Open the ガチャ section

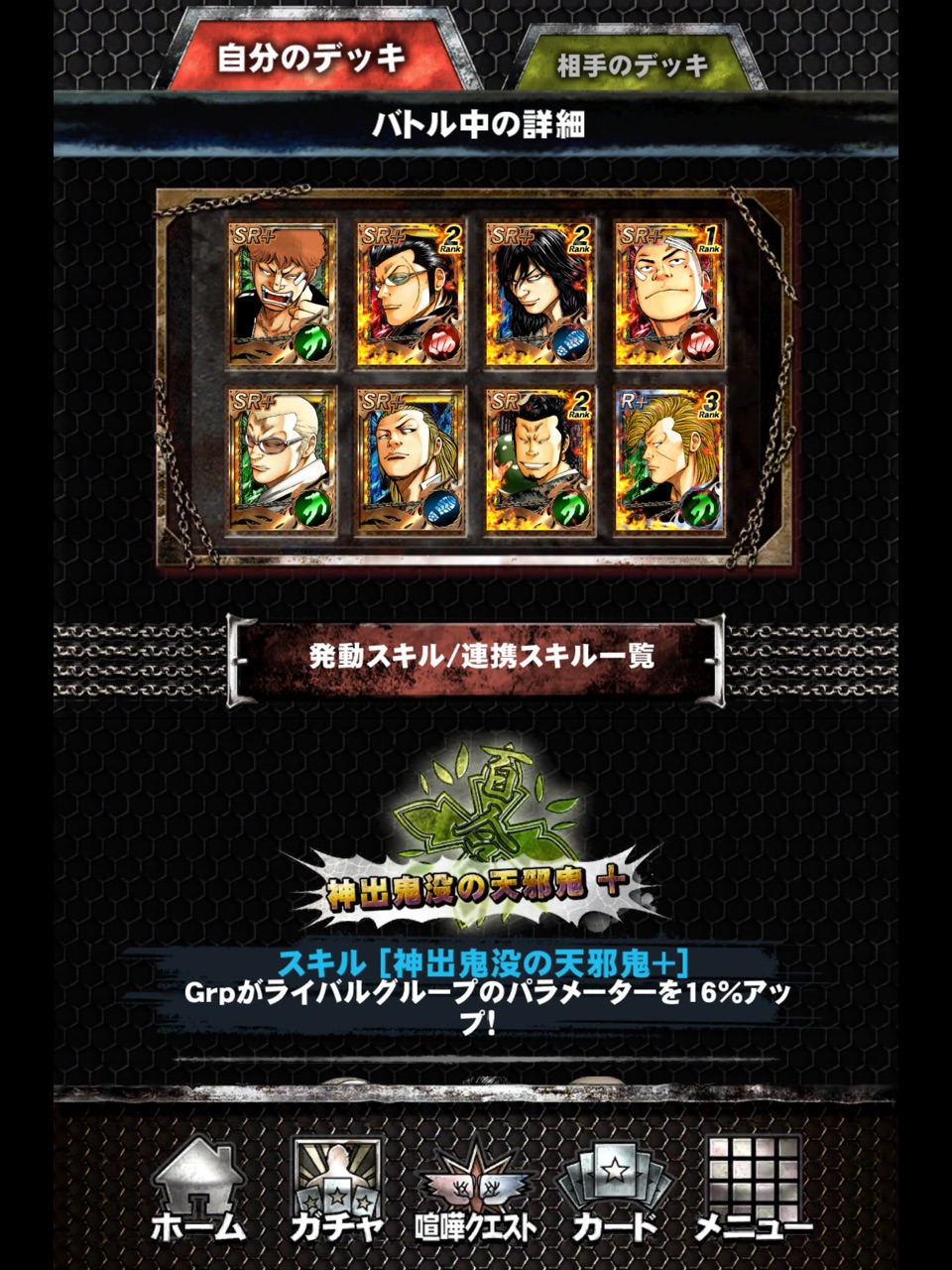336,1191
